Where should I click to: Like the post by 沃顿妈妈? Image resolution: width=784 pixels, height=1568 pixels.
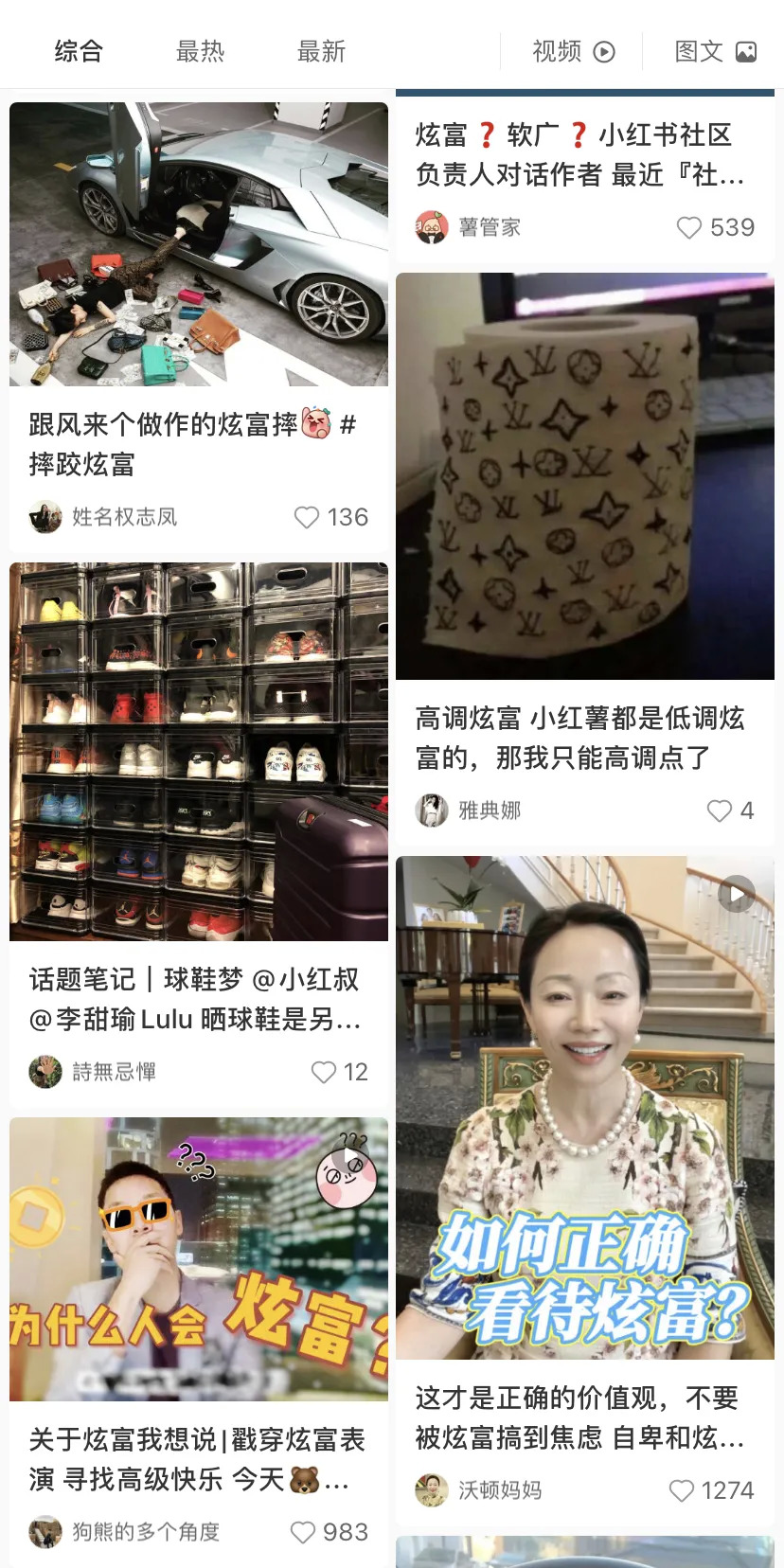click(x=682, y=1490)
